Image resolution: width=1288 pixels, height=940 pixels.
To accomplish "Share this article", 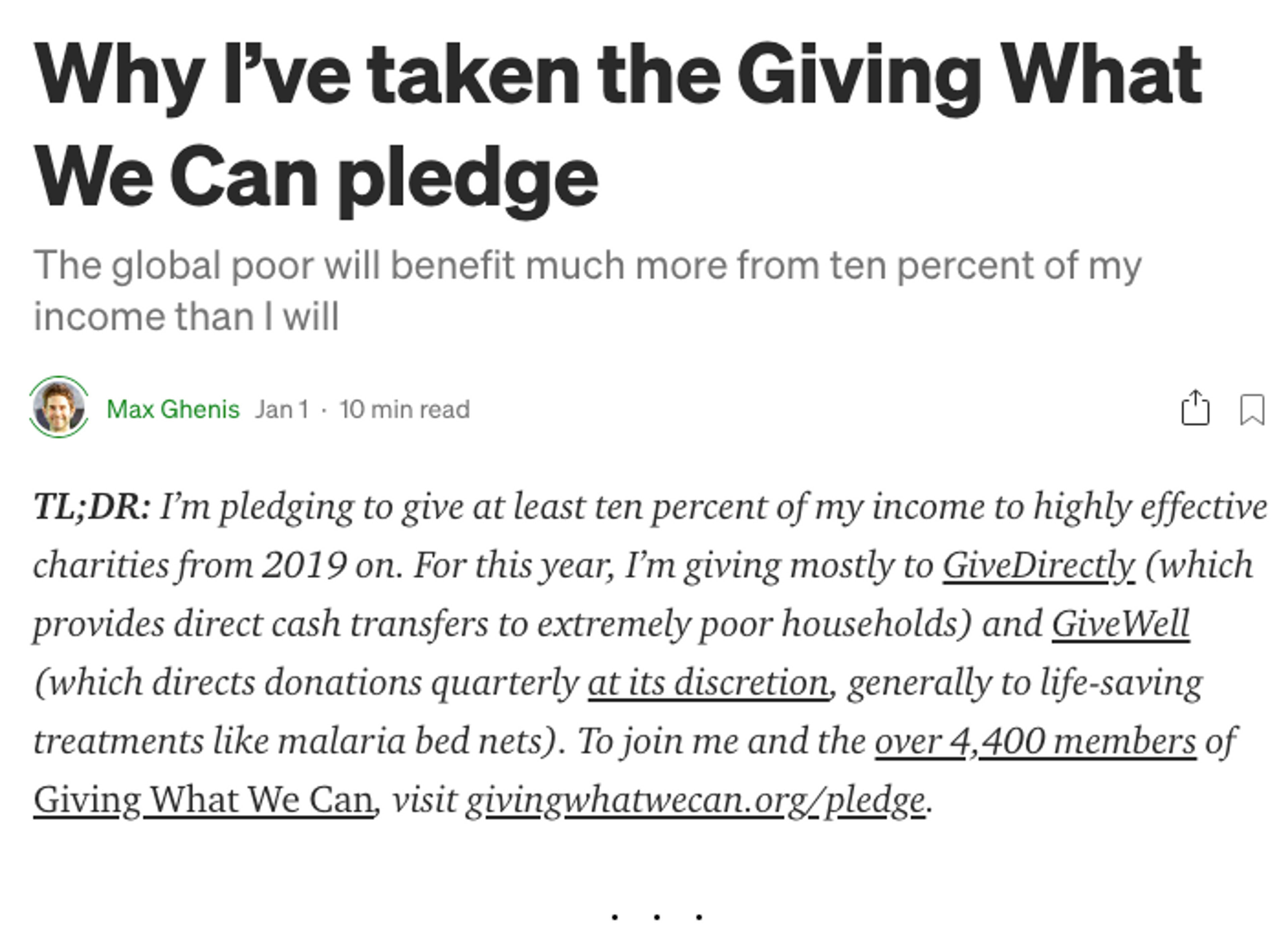I will (x=1195, y=408).
